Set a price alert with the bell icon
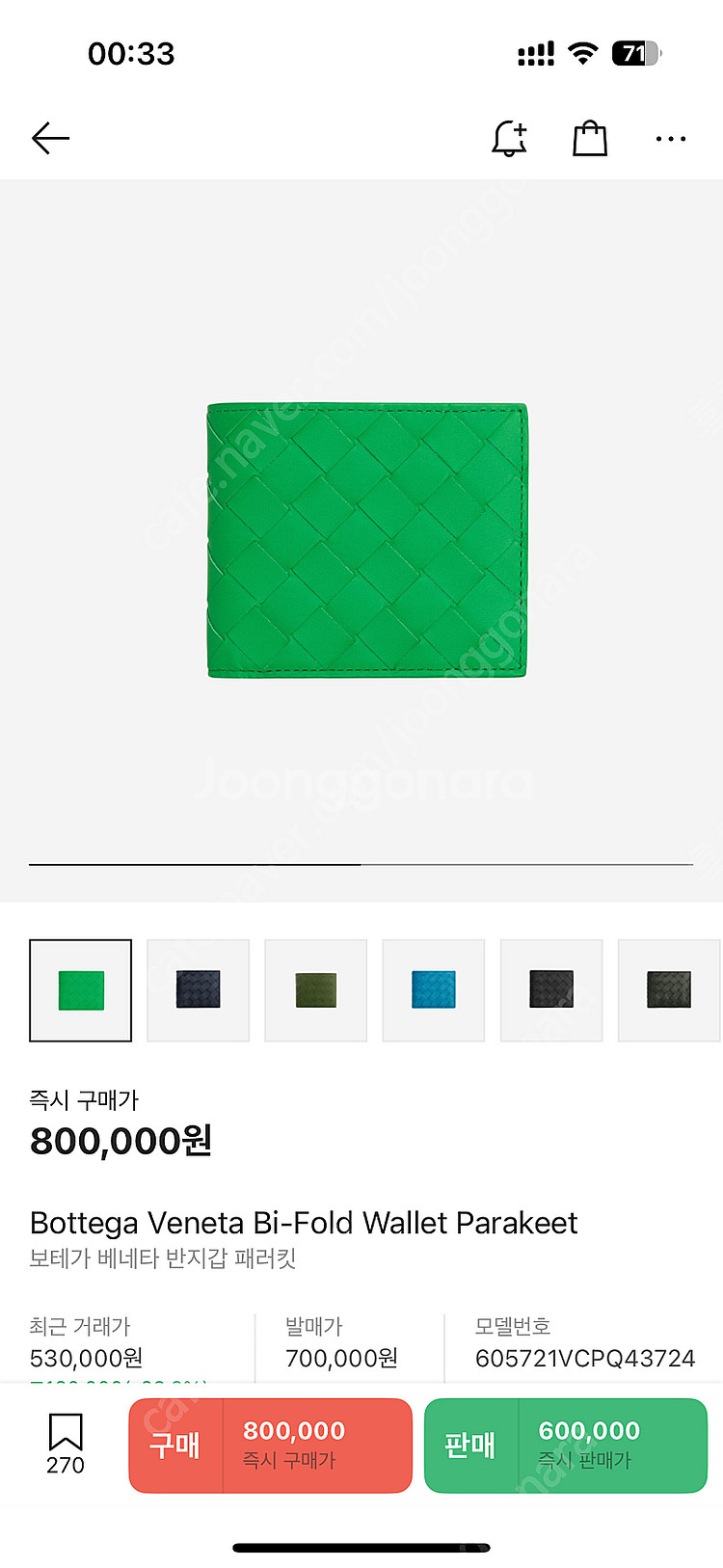This screenshot has height=1568, width=723. (x=509, y=139)
